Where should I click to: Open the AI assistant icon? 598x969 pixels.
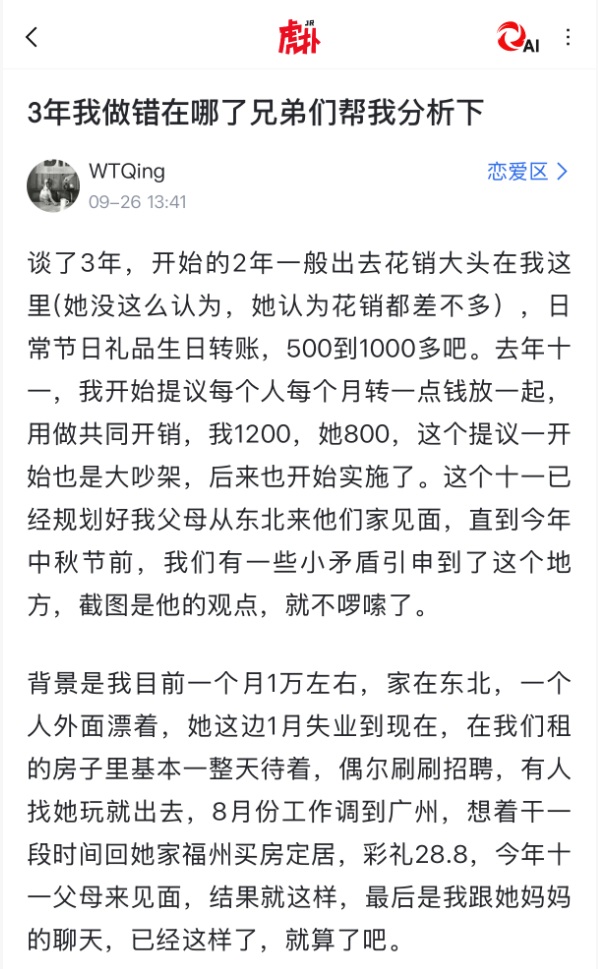[518, 37]
